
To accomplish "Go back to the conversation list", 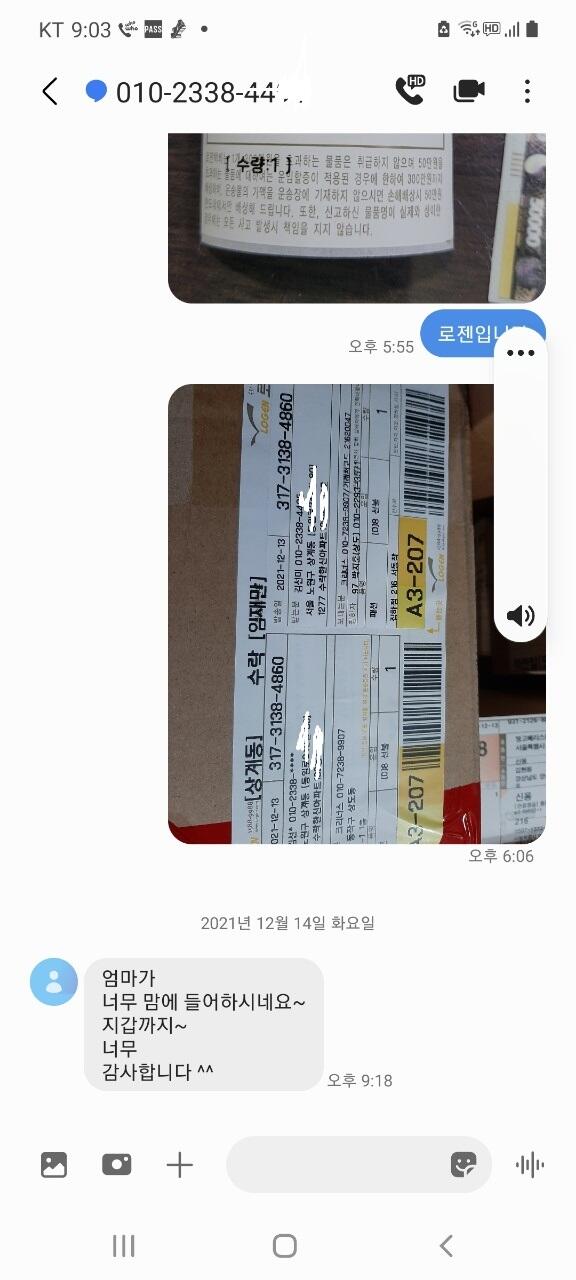I will click(50, 92).
